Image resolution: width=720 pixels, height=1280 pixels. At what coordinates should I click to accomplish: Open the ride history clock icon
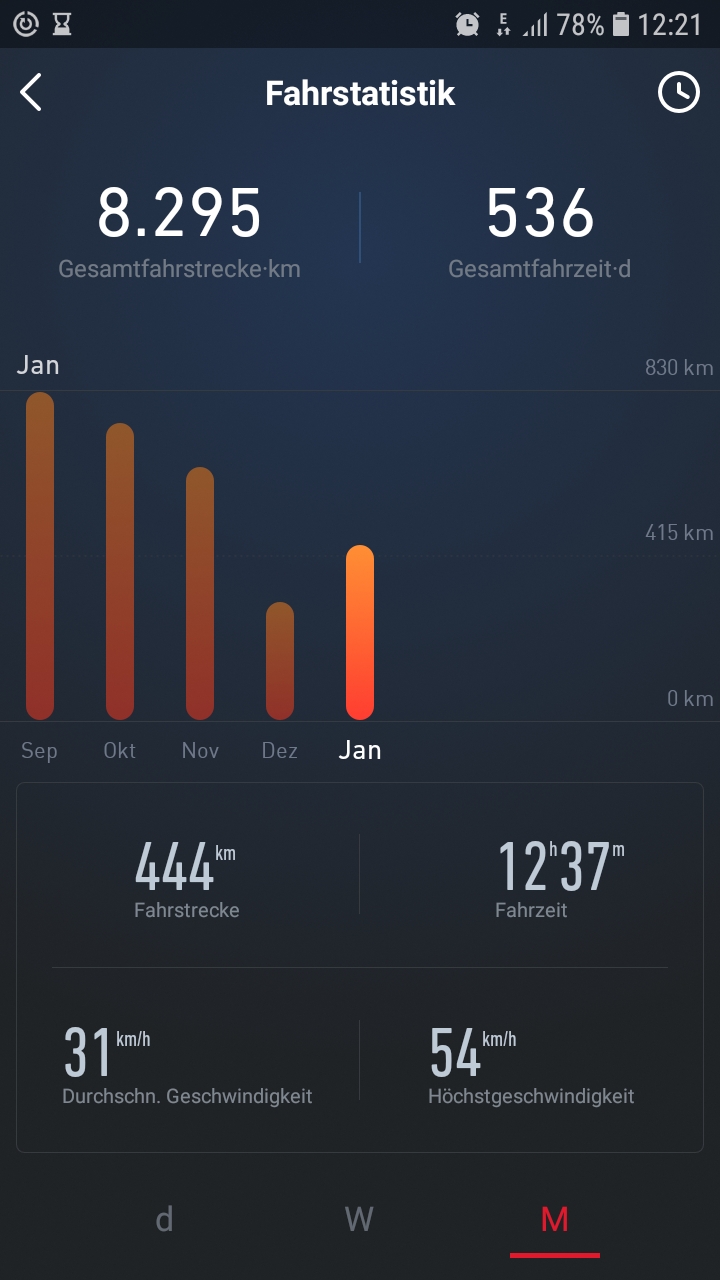click(678, 93)
